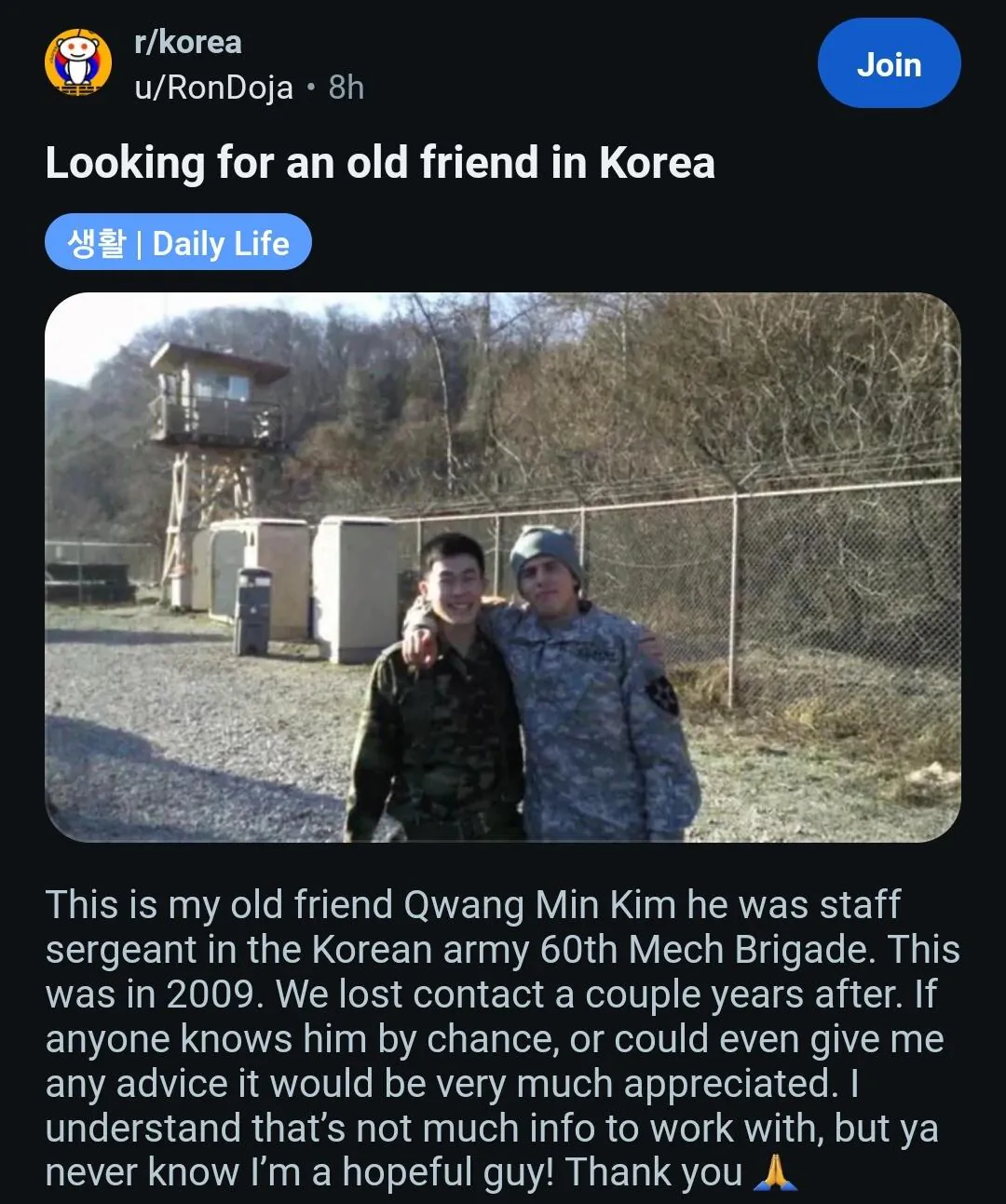
Task: View u/RonDoja's profile
Action: pyautogui.click(x=213, y=88)
